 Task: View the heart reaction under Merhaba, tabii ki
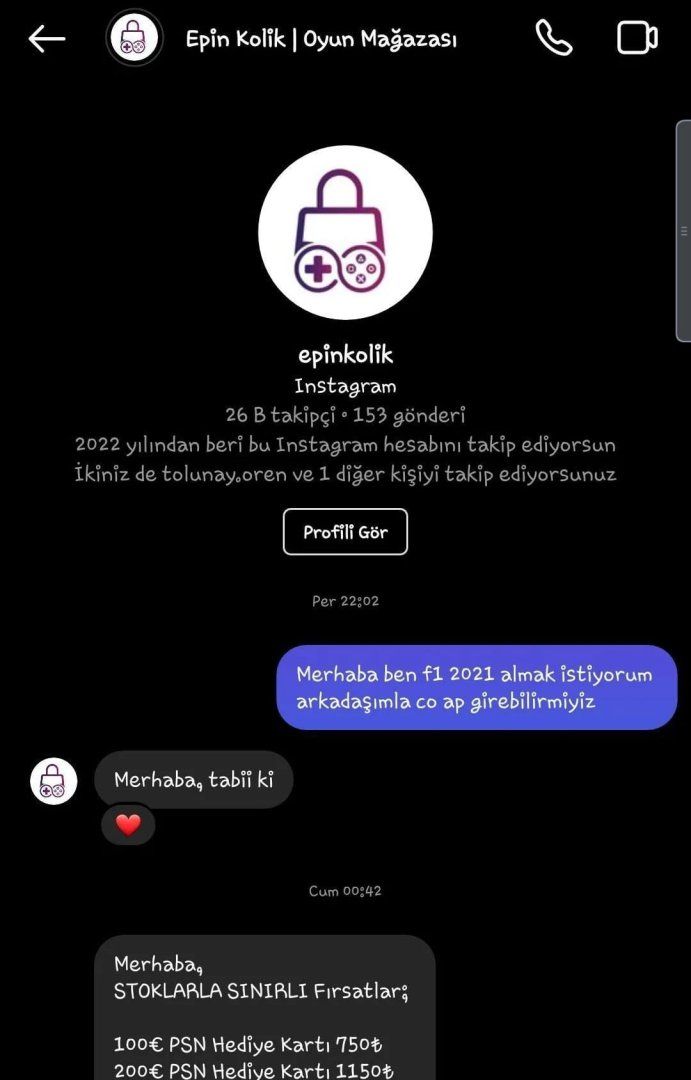click(x=128, y=825)
